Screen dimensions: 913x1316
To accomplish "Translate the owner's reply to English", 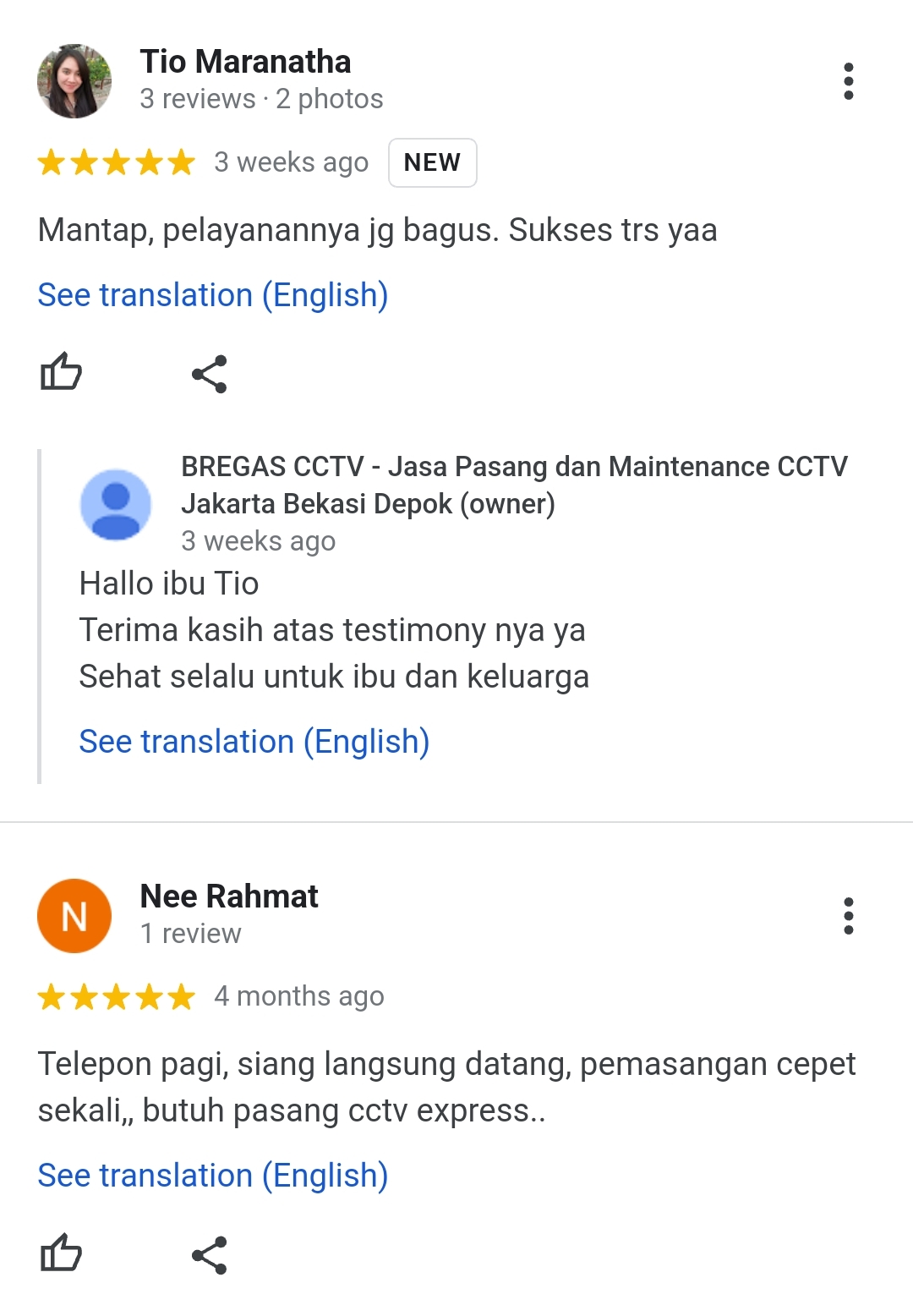I will [254, 742].
